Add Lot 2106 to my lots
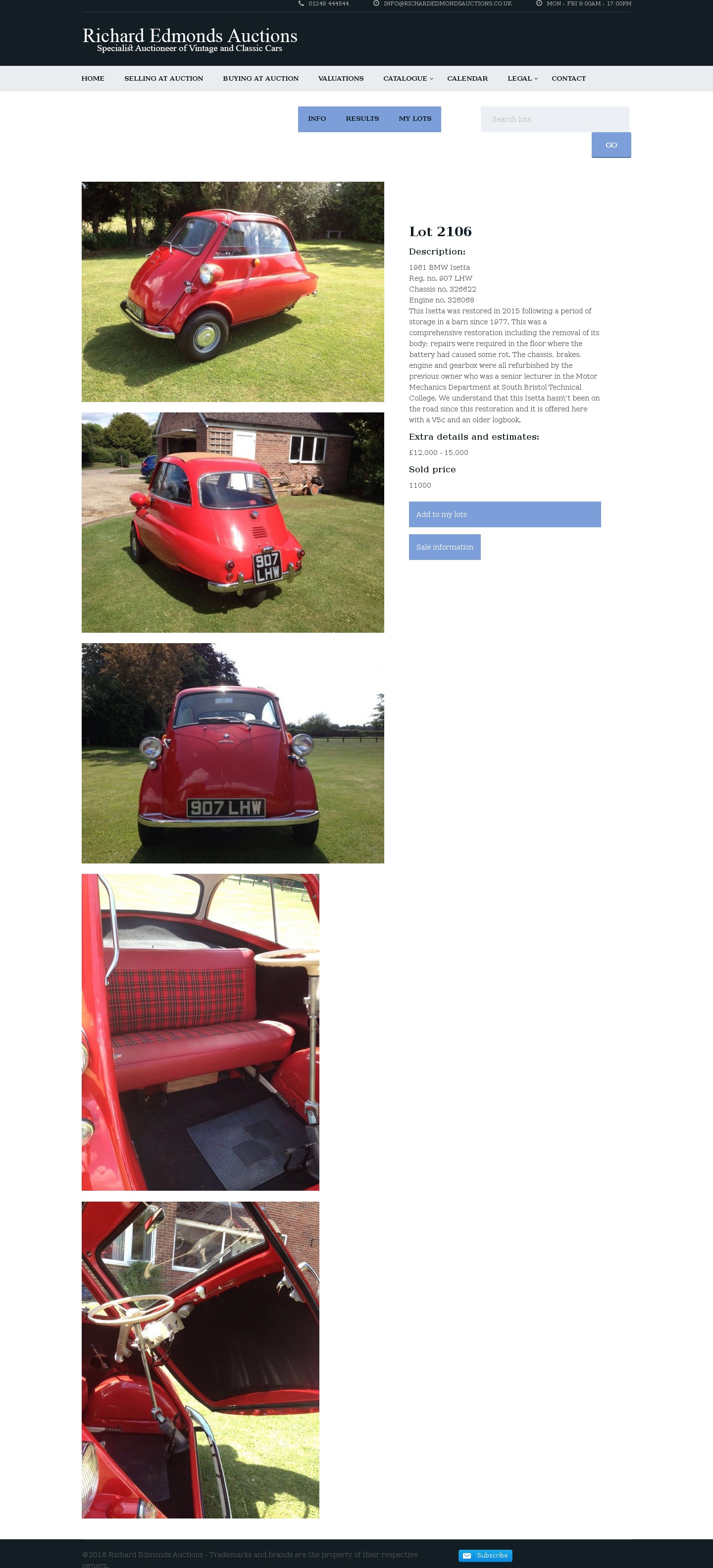Screen dimensions: 713x1568 [x=504, y=514]
